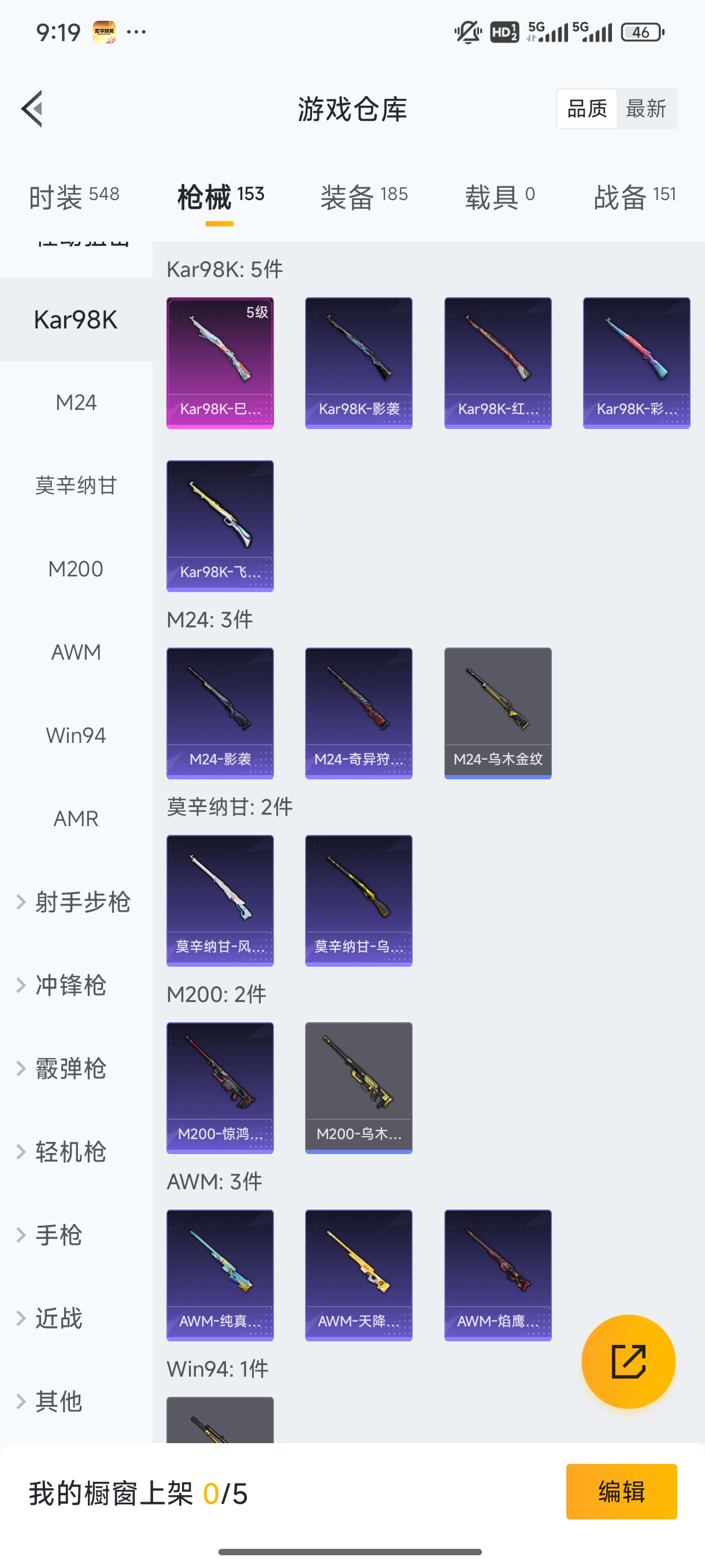Tap the back arrow at top left
The image size is (705, 1568).
pos(32,109)
